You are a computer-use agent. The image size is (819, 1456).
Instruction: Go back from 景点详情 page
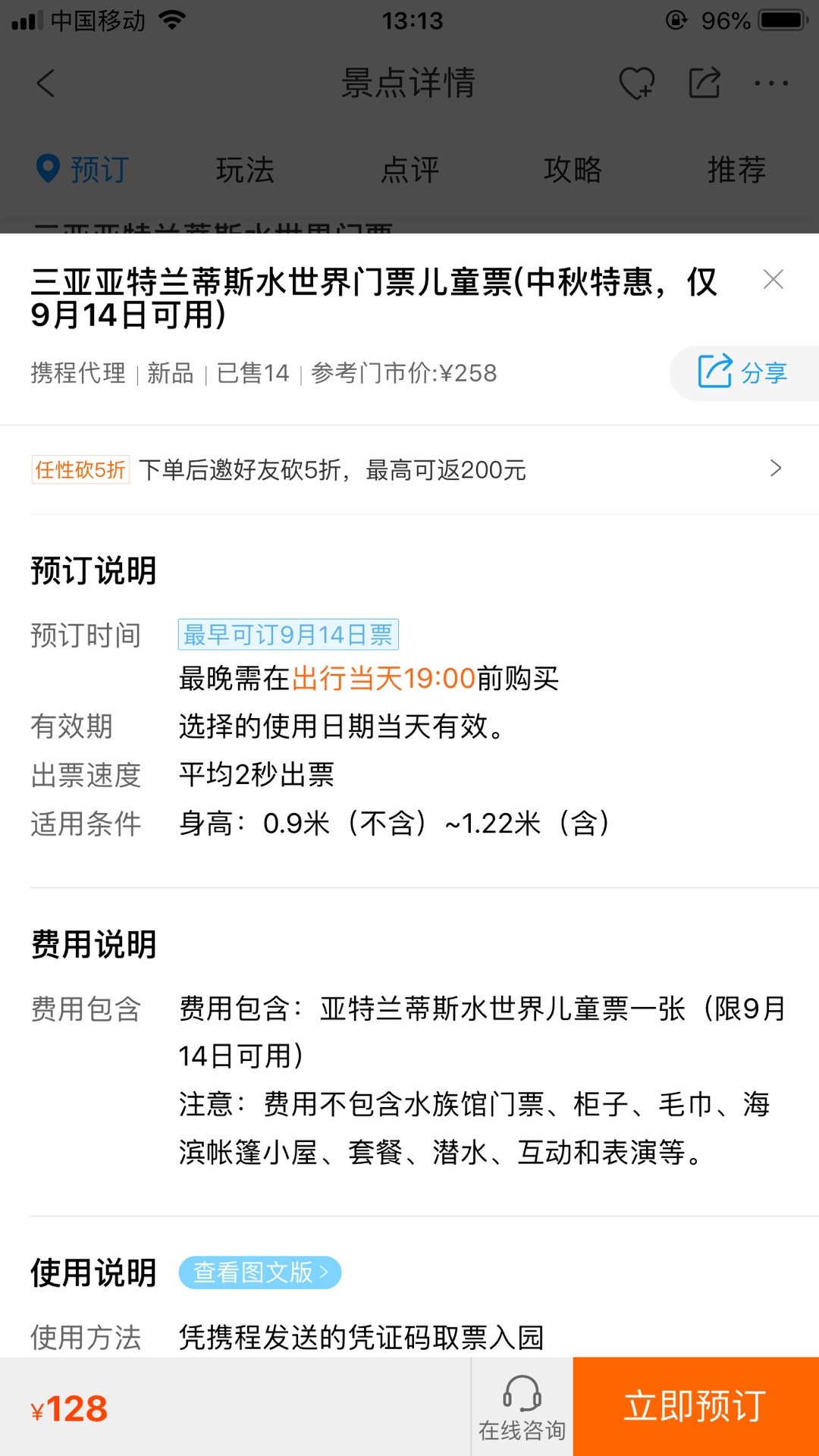[x=46, y=83]
